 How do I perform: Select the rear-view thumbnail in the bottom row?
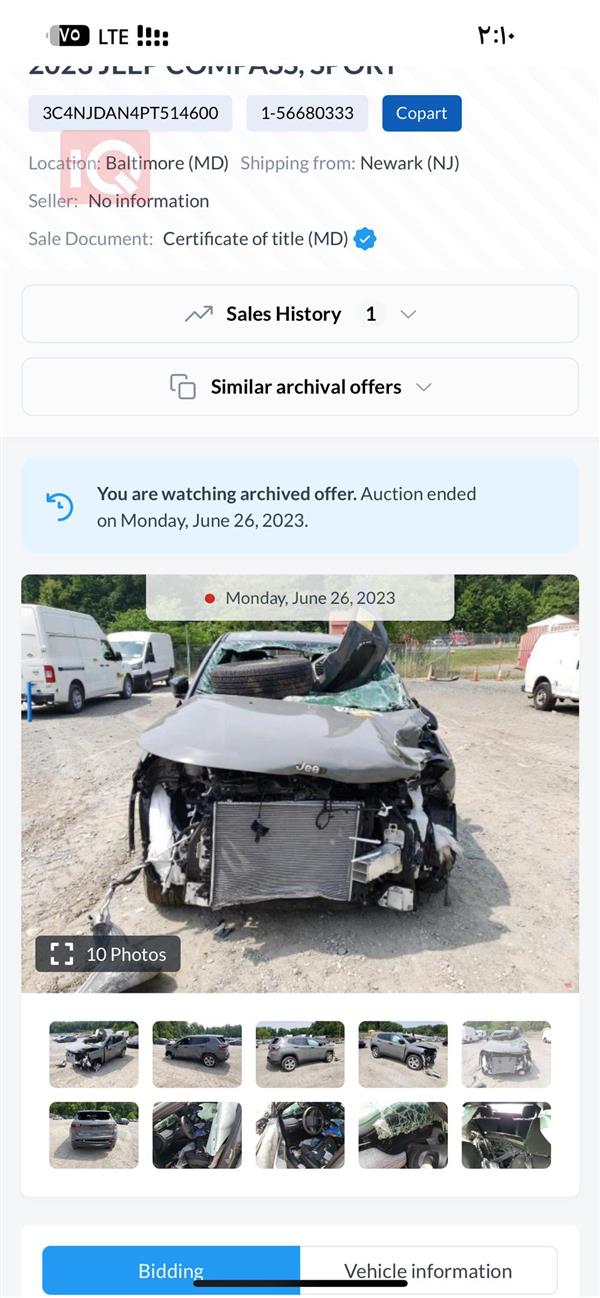click(x=94, y=1135)
